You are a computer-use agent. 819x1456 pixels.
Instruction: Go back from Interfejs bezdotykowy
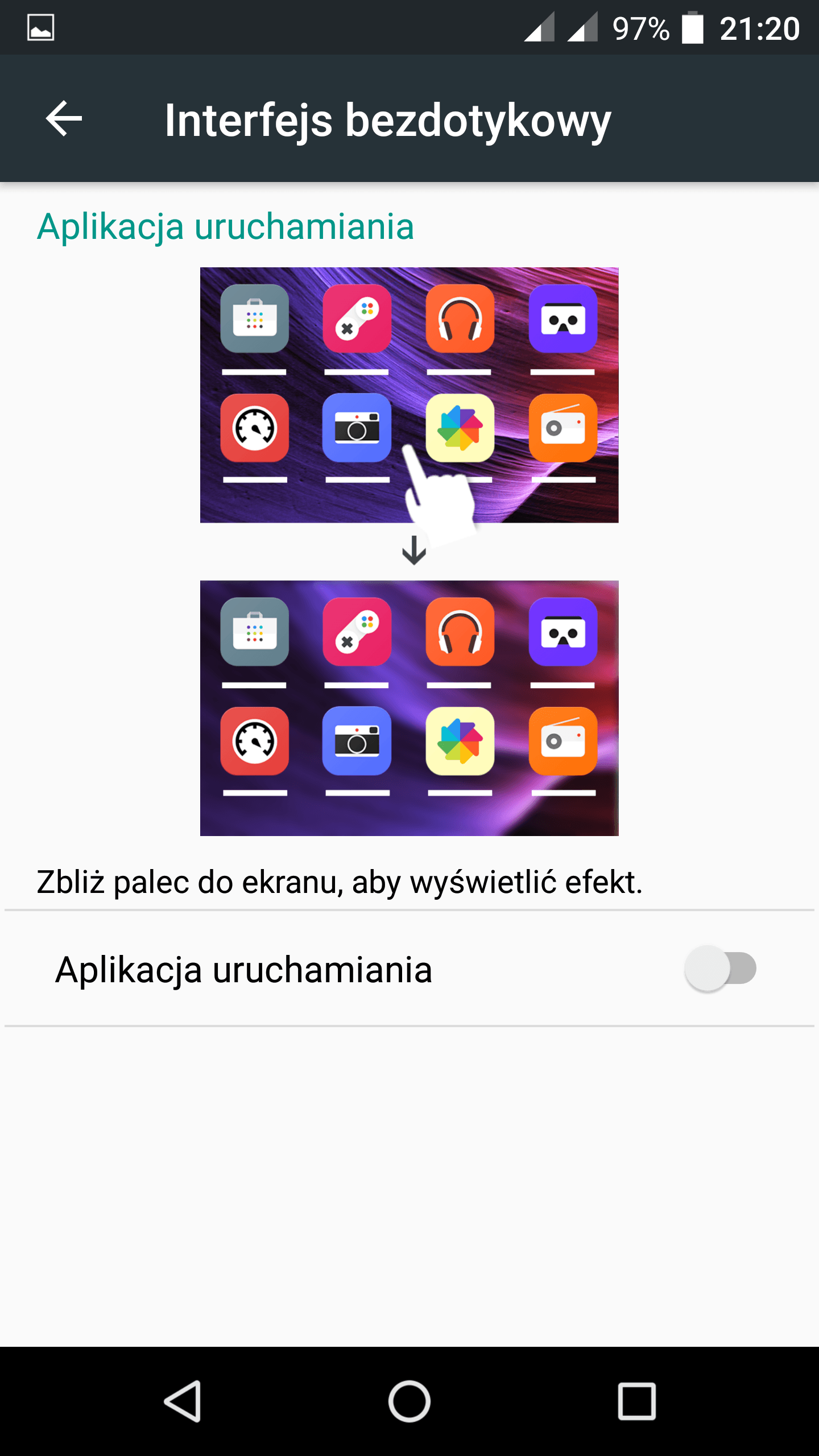coord(64,119)
